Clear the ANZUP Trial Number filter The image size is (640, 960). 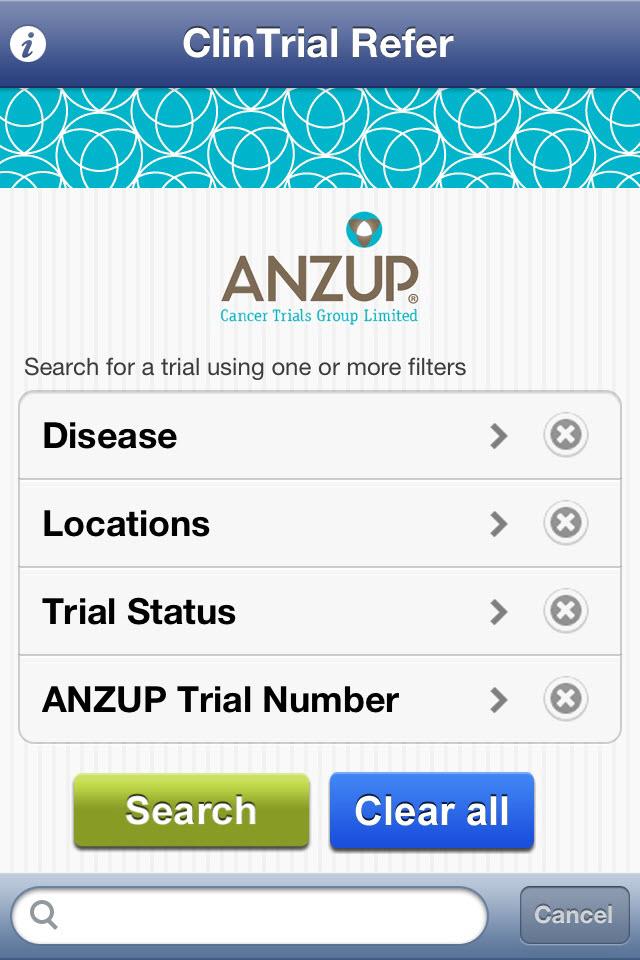tap(565, 699)
